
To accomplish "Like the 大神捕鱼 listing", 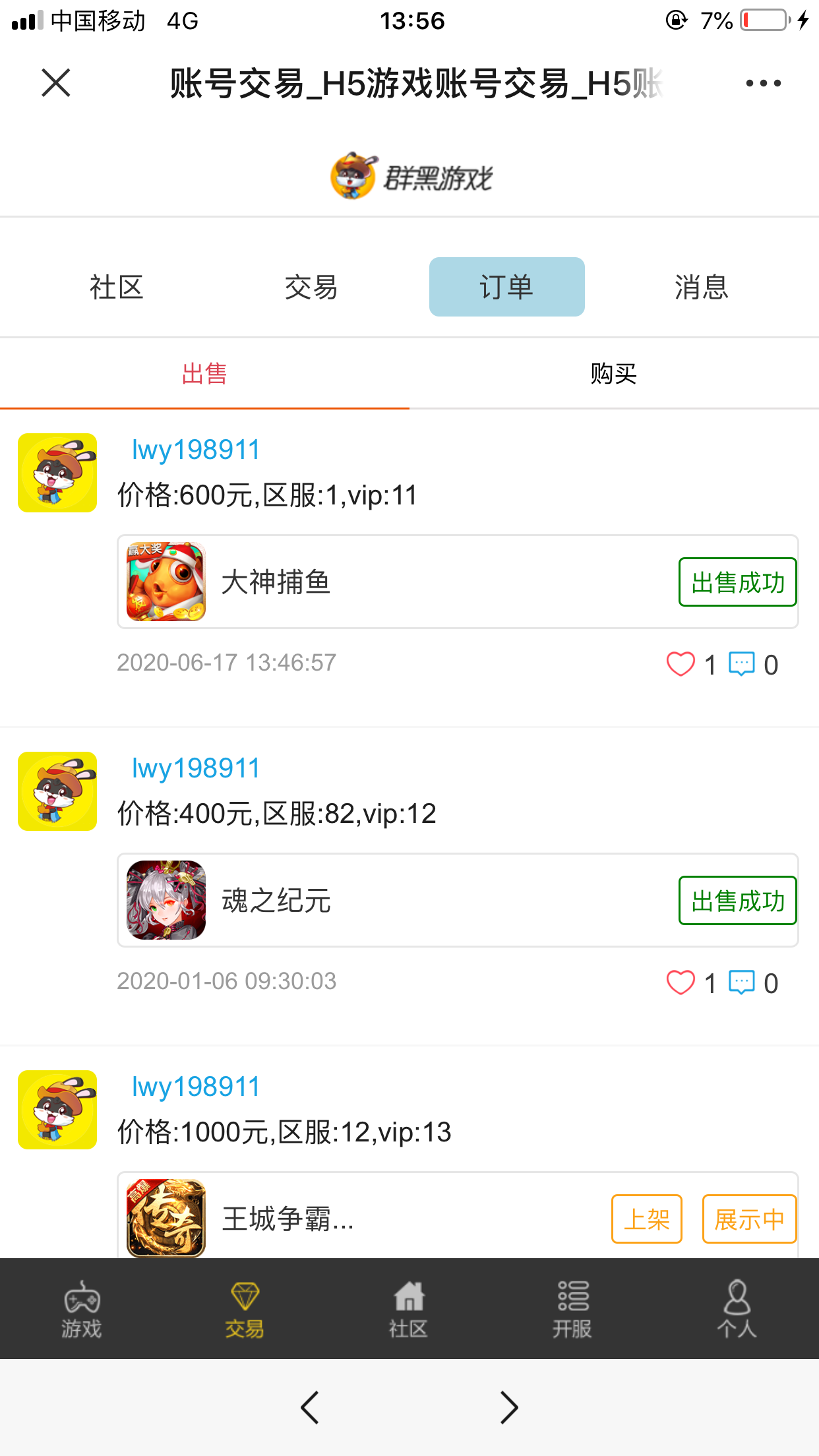I will coord(681,664).
